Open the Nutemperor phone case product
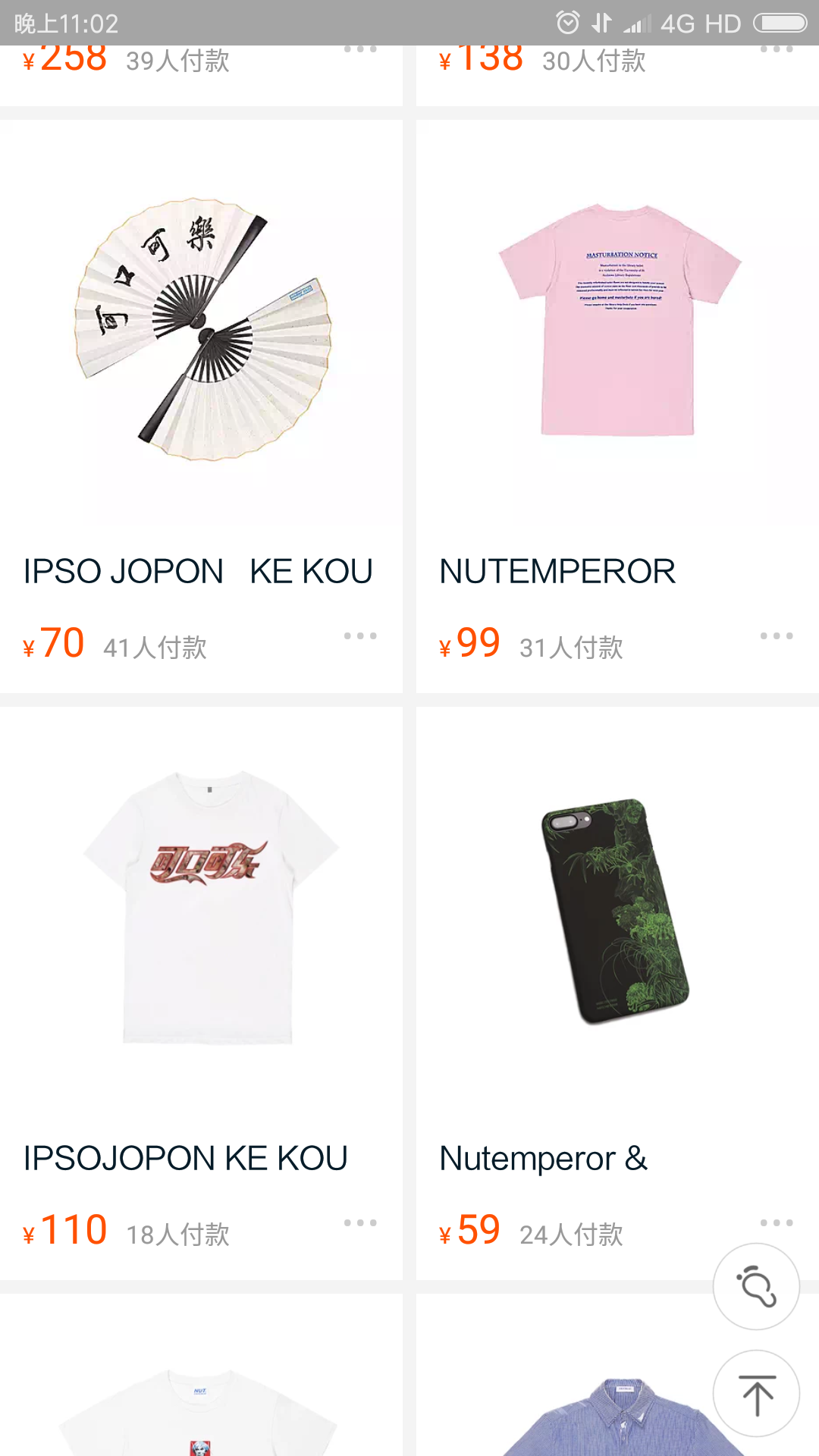This screenshot has height=1456, width=819. coord(616,911)
